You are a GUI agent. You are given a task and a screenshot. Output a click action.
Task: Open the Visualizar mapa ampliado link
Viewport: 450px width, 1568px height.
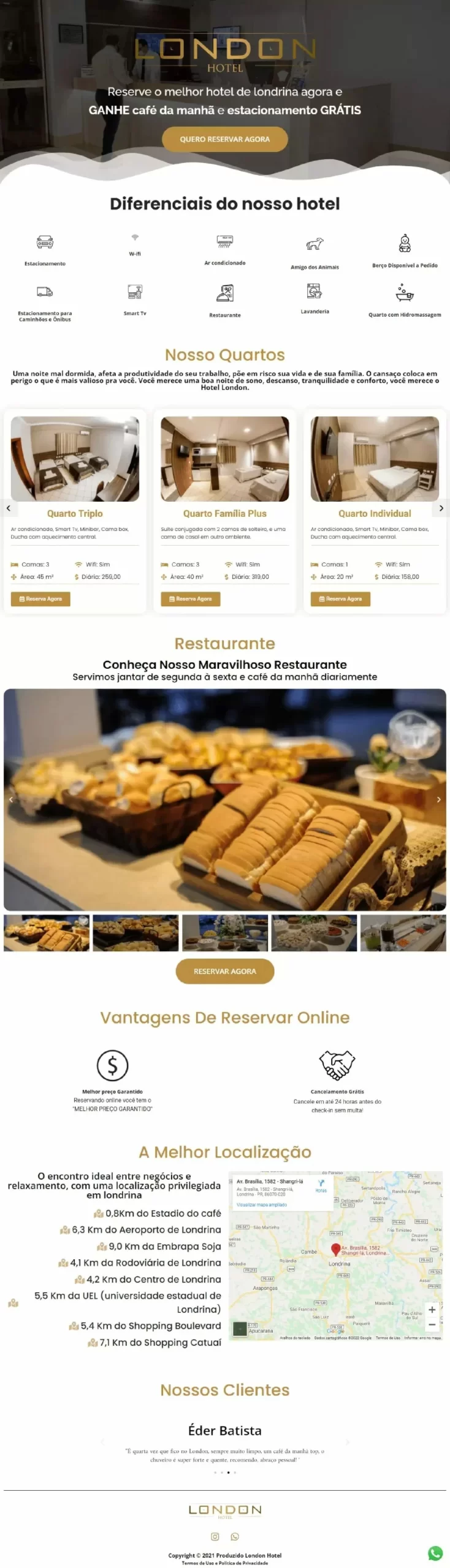(x=262, y=1205)
